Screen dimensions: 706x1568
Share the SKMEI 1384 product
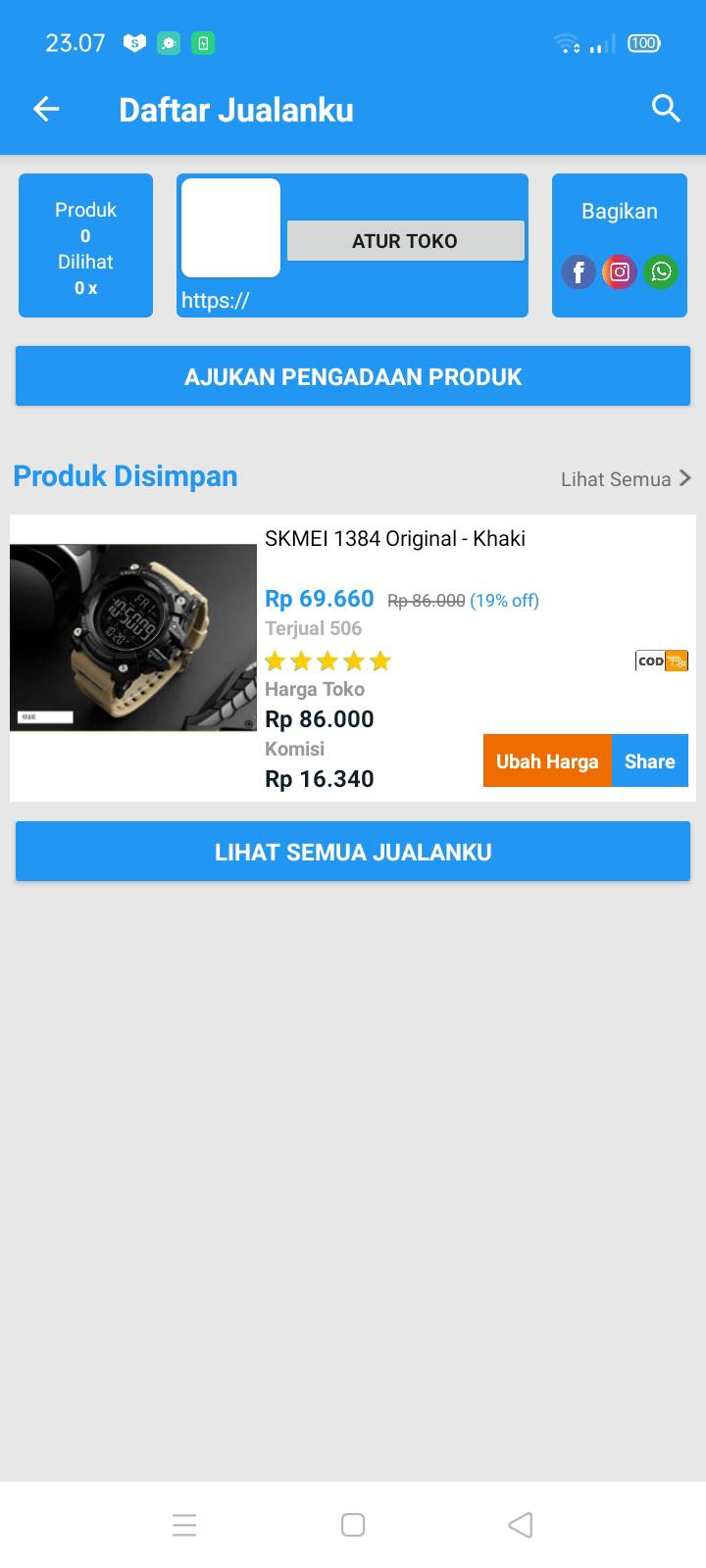(x=650, y=761)
